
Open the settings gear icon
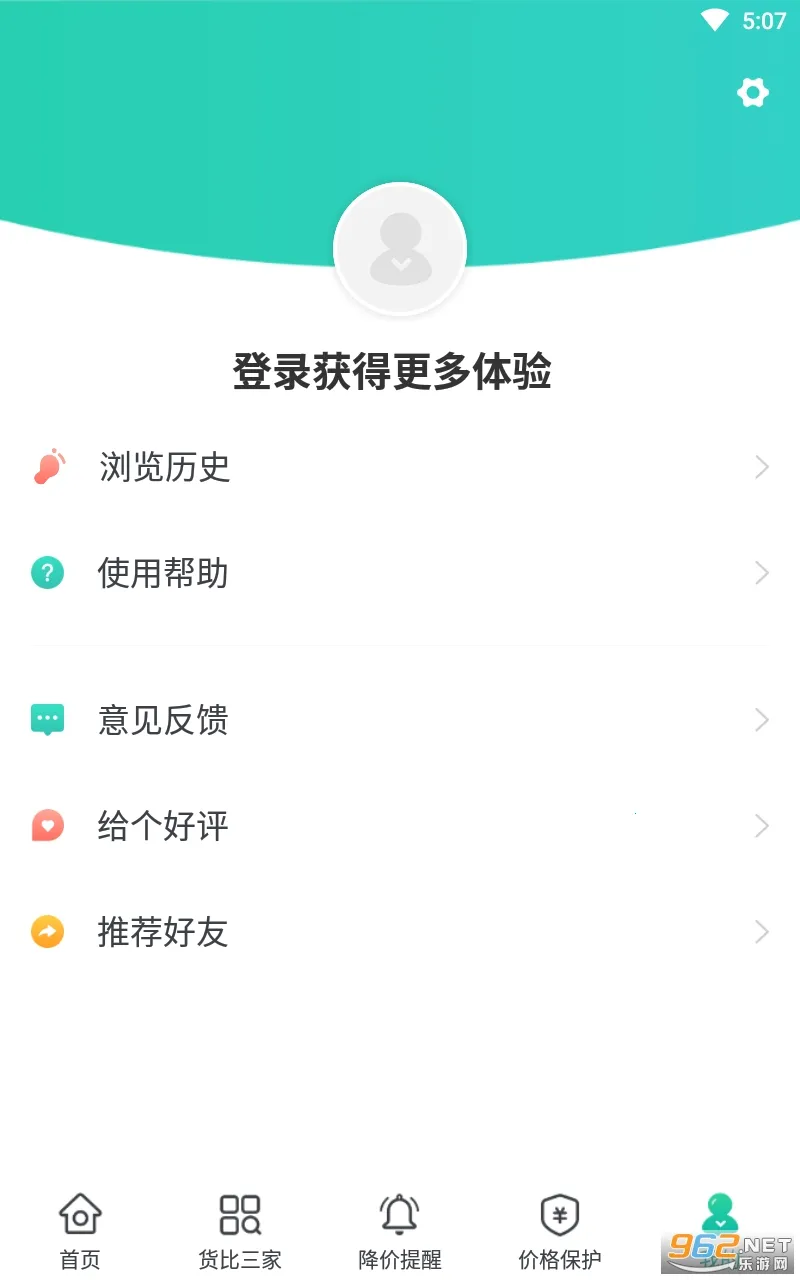752,93
